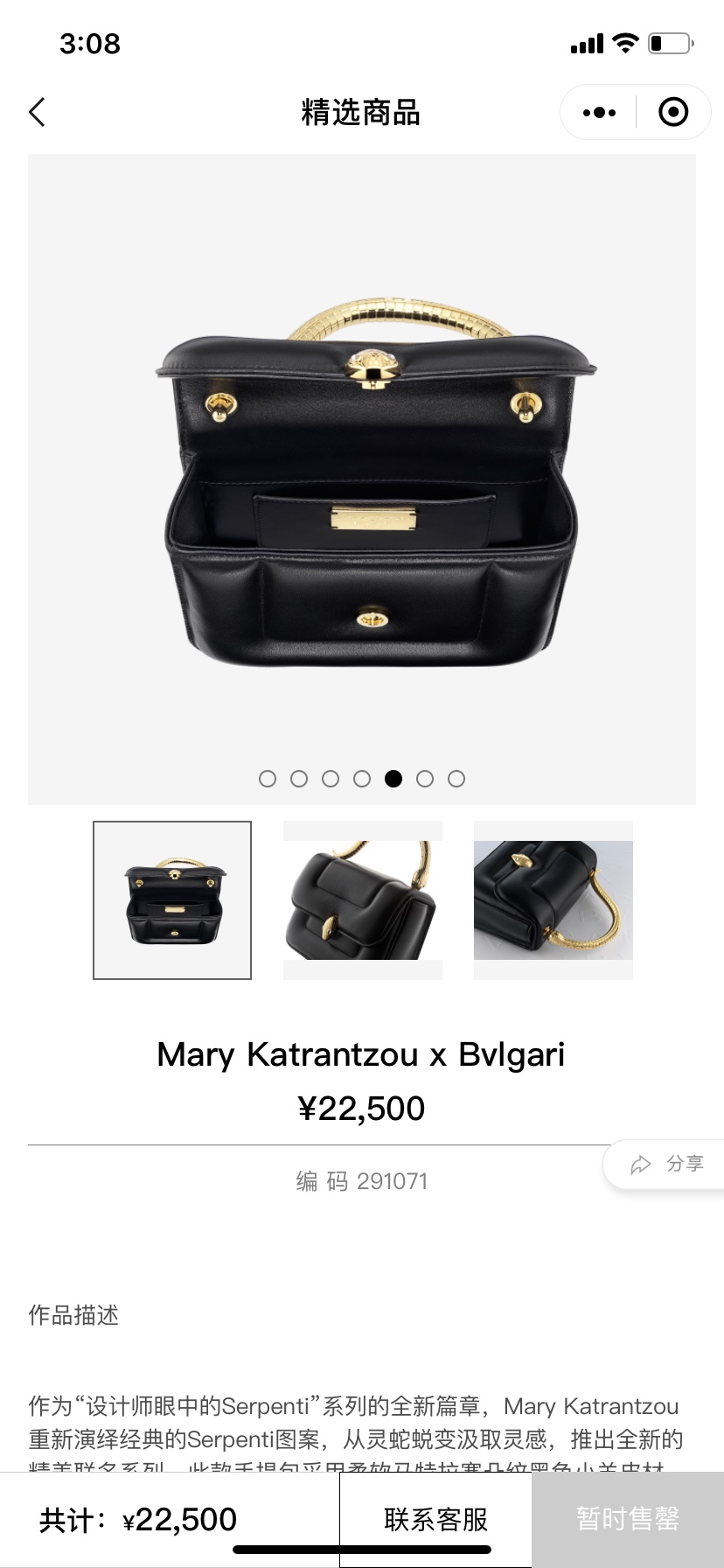
Task: Jump to the first image indicator dot
Action: point(268,779)
